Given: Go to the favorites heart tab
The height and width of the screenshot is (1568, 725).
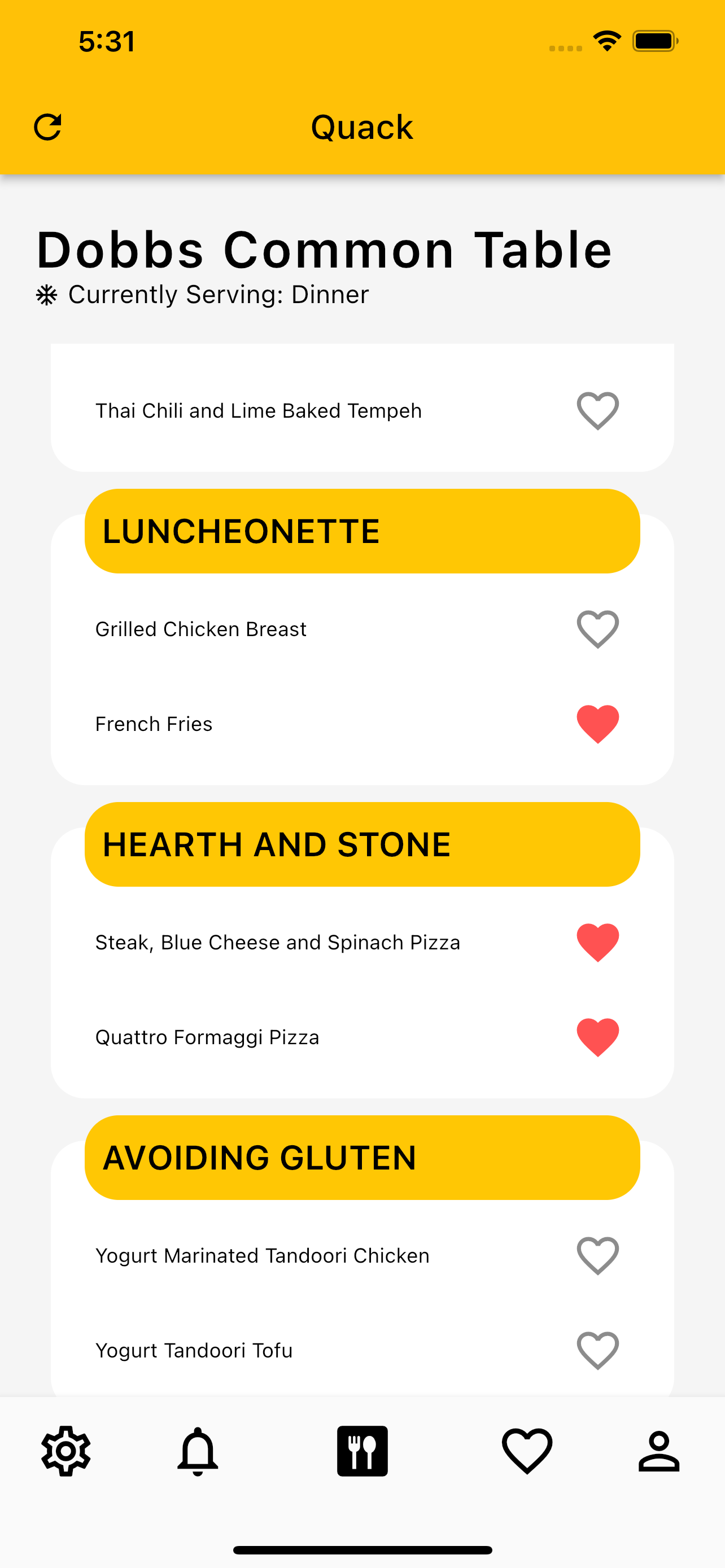Looking at the screenshot, I should point(527,1451).
